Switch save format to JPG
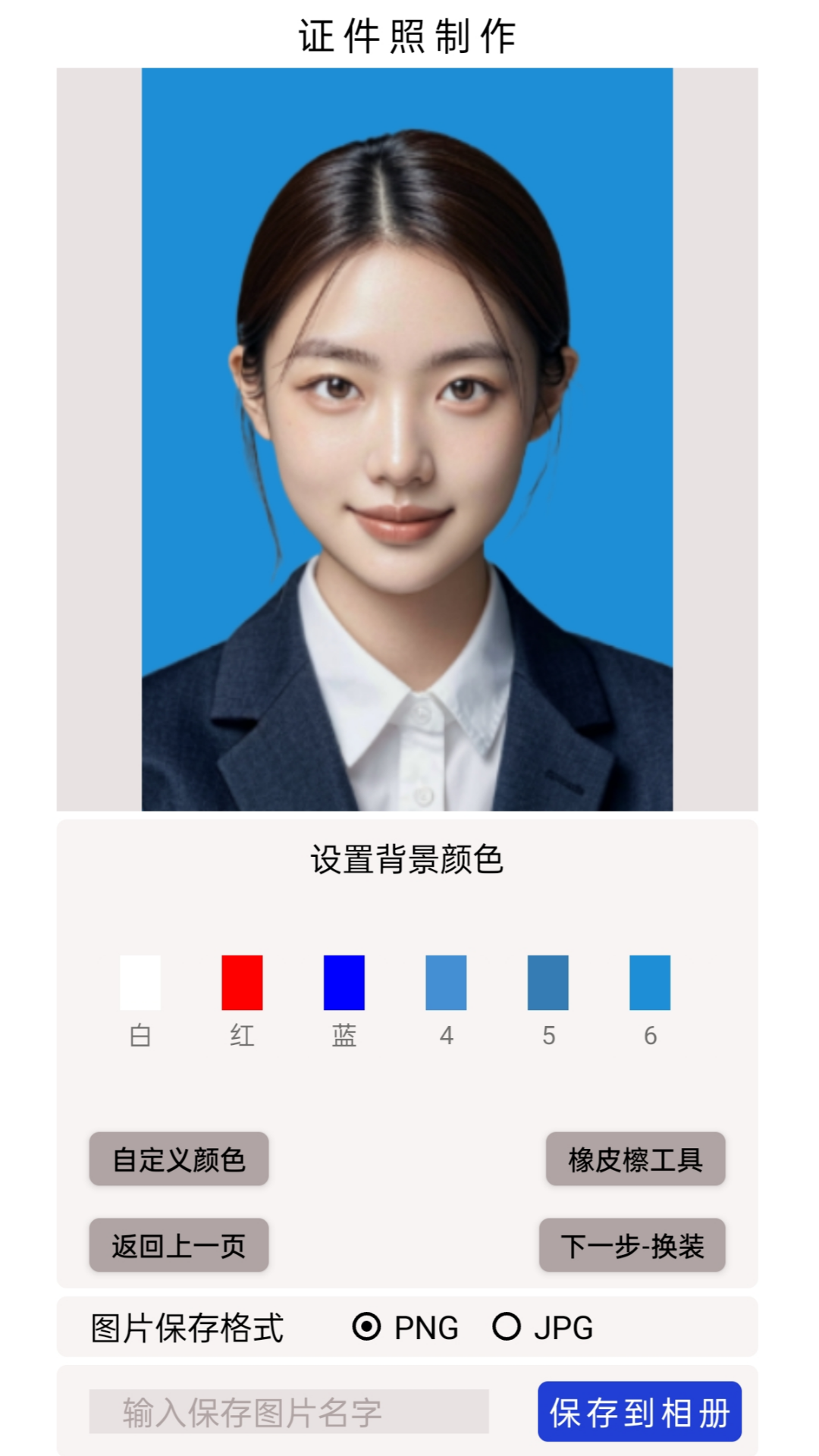Screen dimensions: 819x1456 [x=543, y=1327]
